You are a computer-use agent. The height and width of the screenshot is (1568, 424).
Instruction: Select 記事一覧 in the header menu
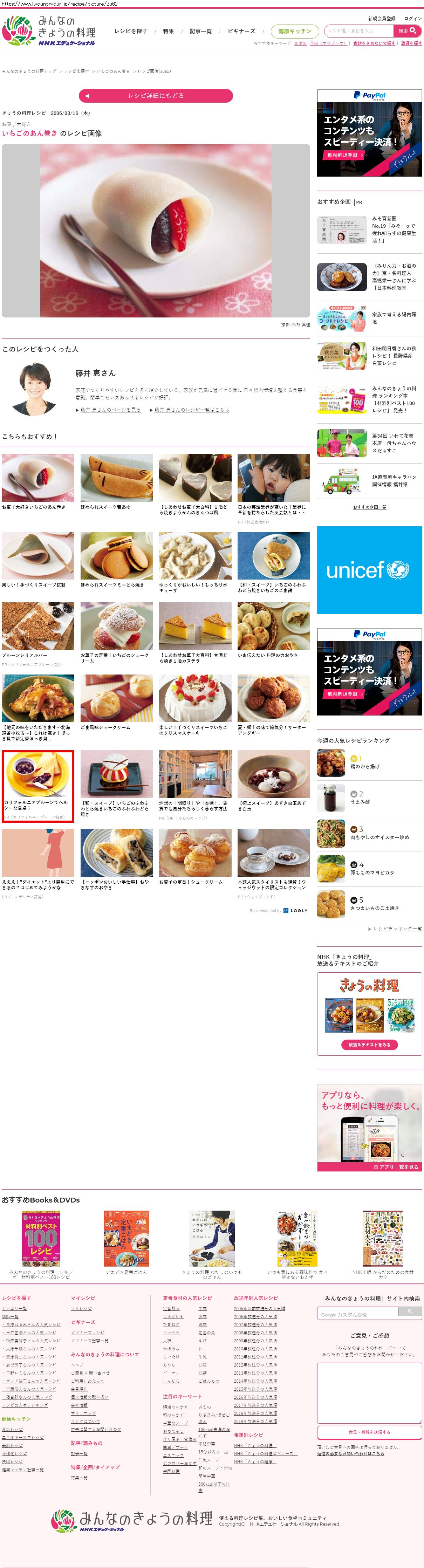click(201, 31)
